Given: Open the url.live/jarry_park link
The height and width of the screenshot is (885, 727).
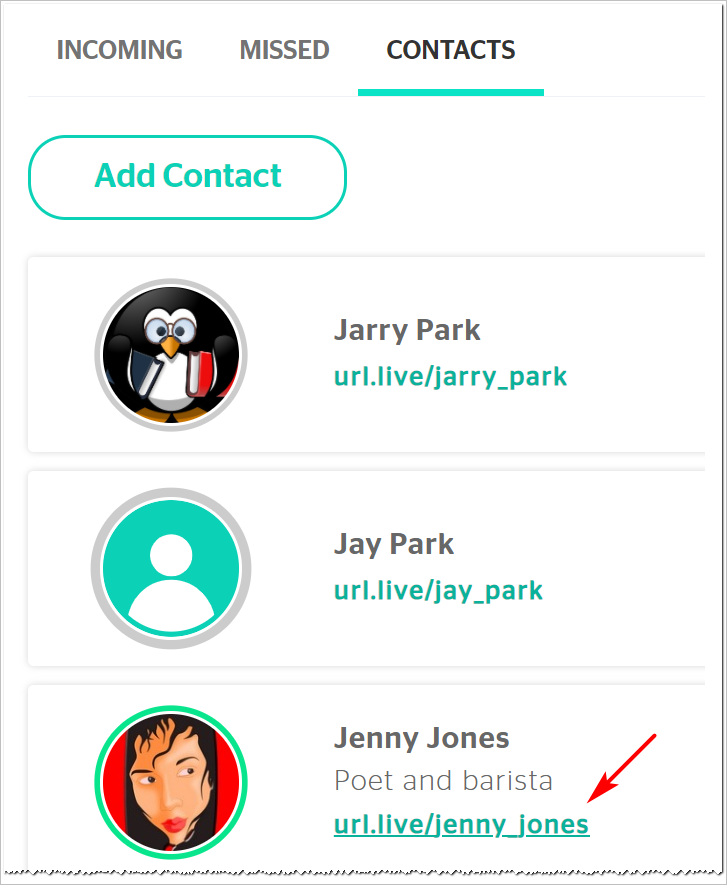Looking at the screenshot, I should pos(450,377).
